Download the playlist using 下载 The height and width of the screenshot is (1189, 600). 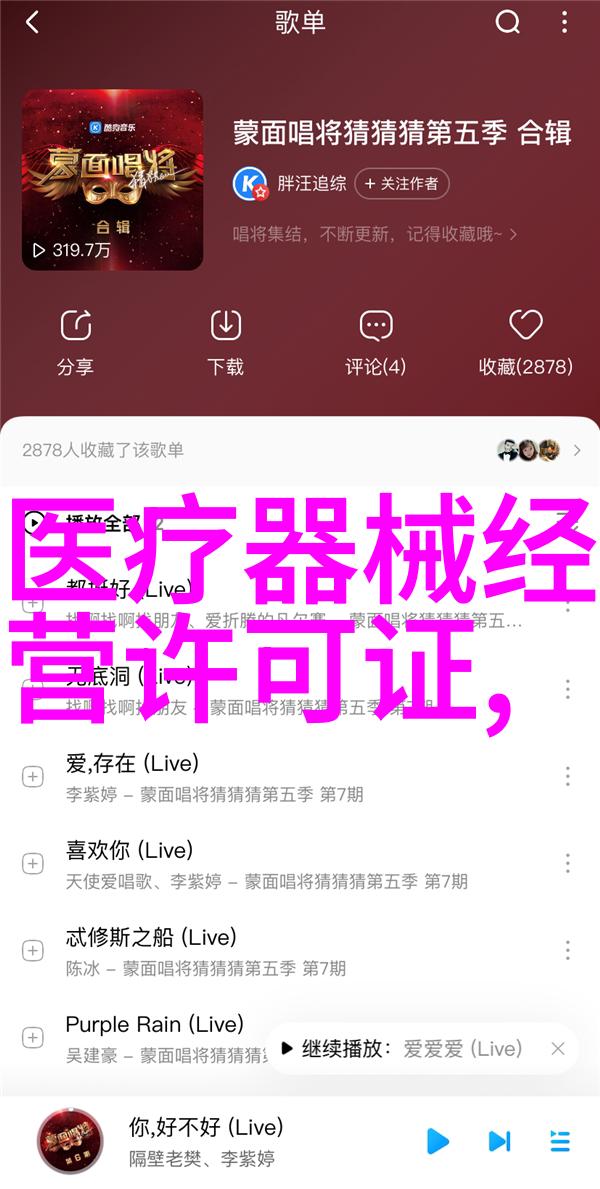226,342
